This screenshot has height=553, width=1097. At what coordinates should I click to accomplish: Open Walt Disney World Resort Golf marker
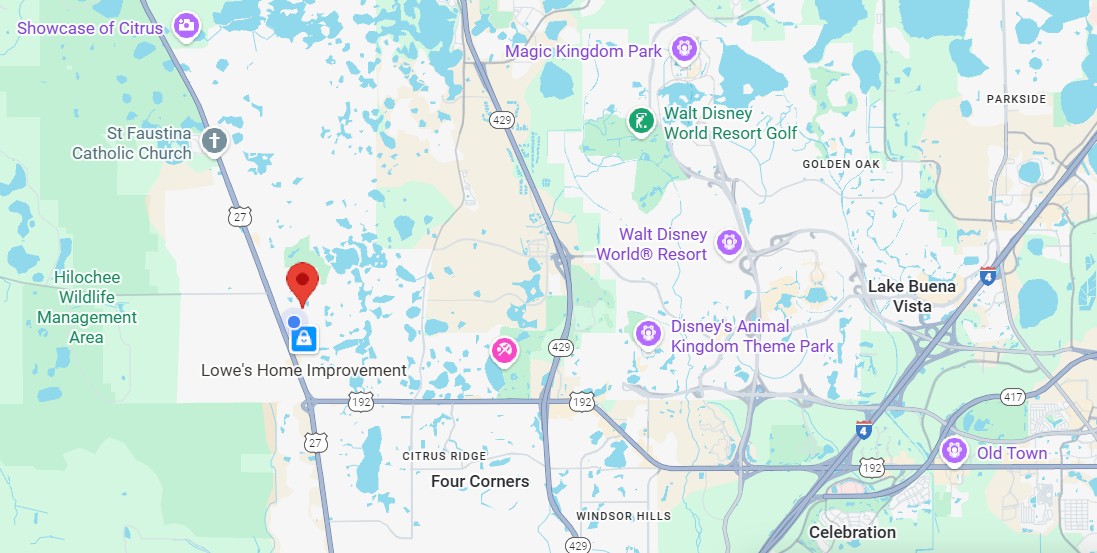click(x=640, y=122)
